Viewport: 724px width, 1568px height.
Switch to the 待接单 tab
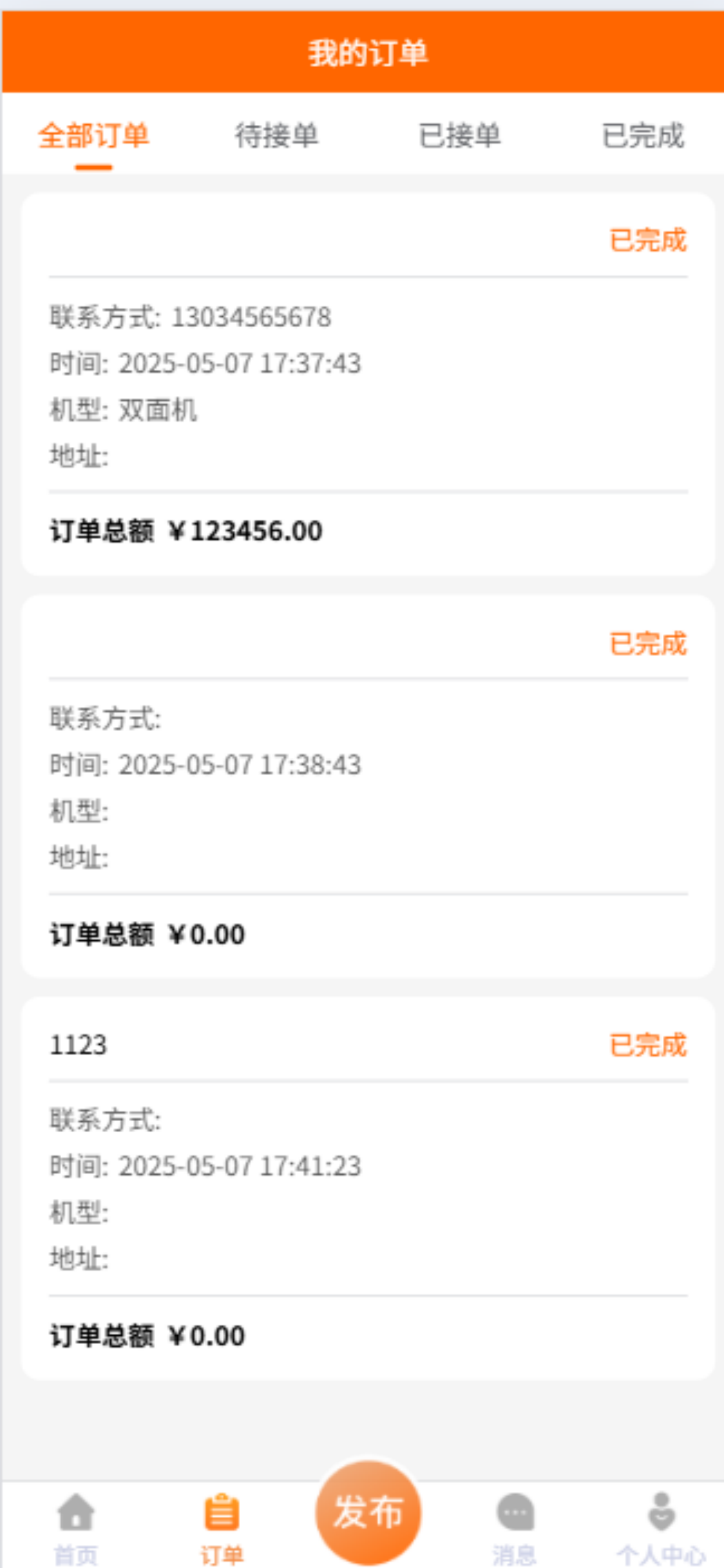coord(277,135)
